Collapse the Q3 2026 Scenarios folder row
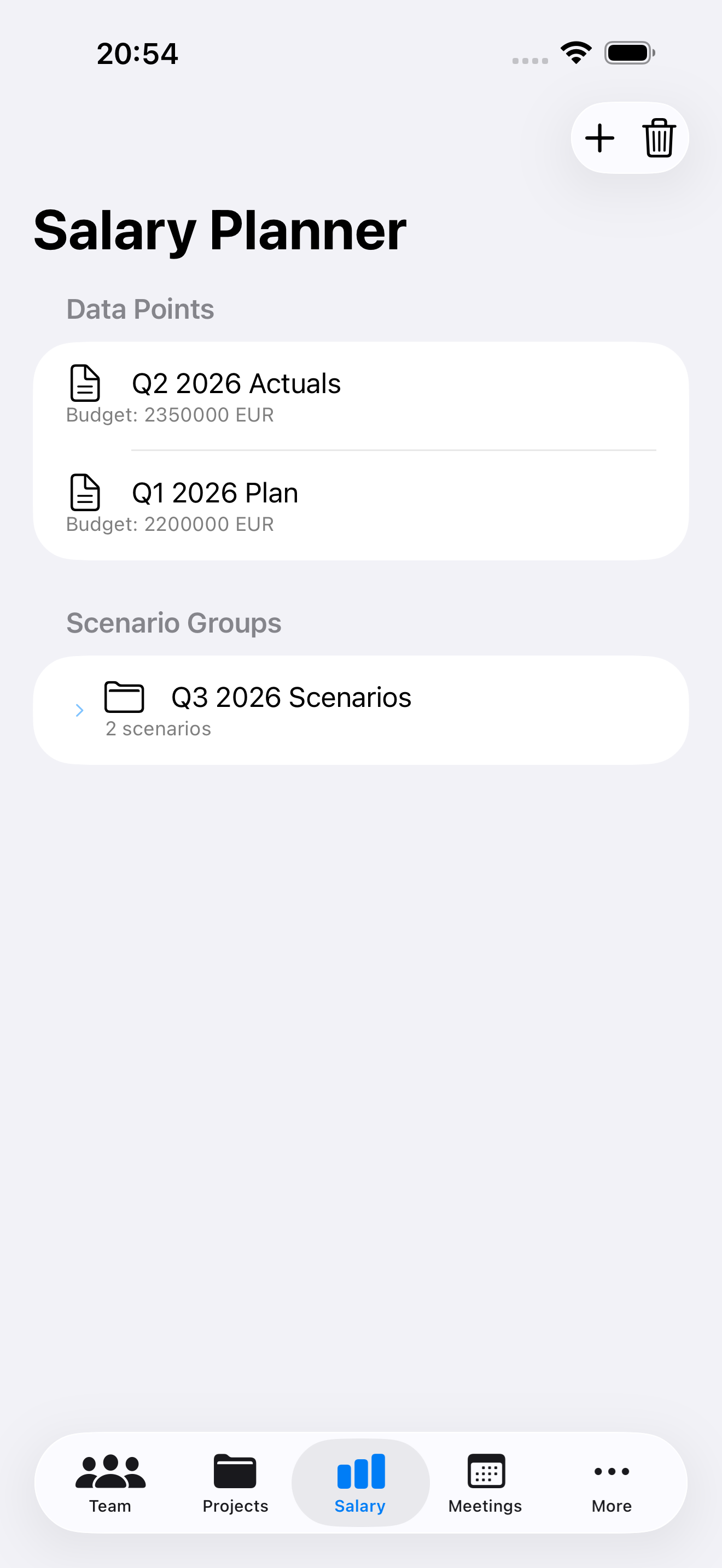This screenshot has width=722, height=1568. [x=80, y=710]
